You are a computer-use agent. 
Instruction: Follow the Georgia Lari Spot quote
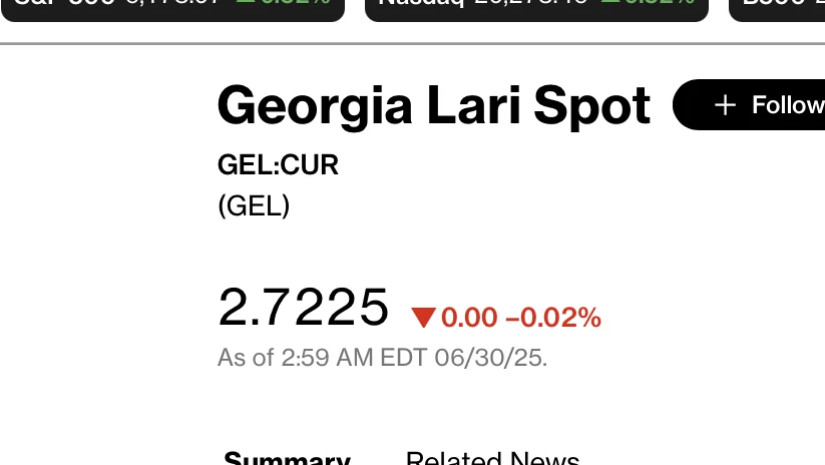click(x=752, y=105)
